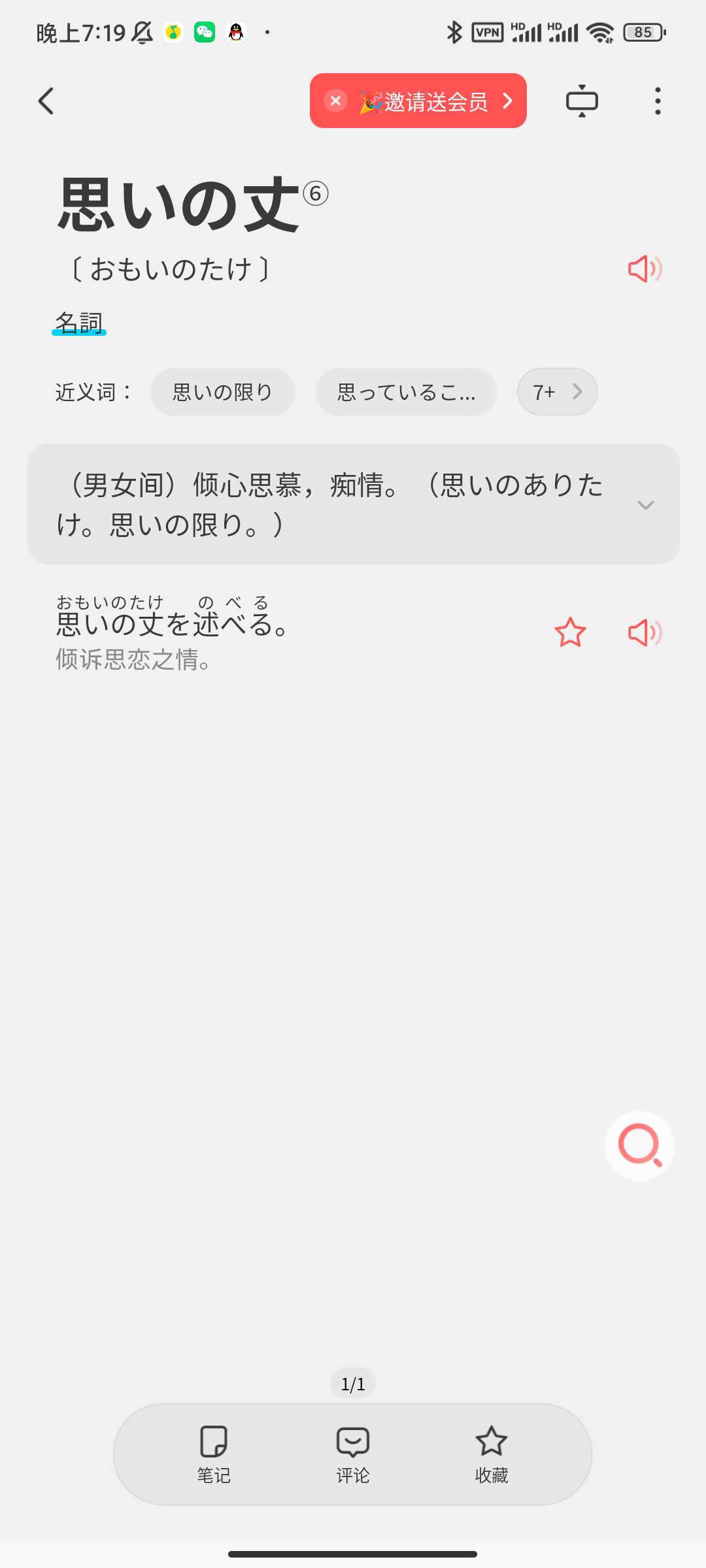View 评论 comments for this word
Screen dimensions: 706x1568
coord(353,1454)
